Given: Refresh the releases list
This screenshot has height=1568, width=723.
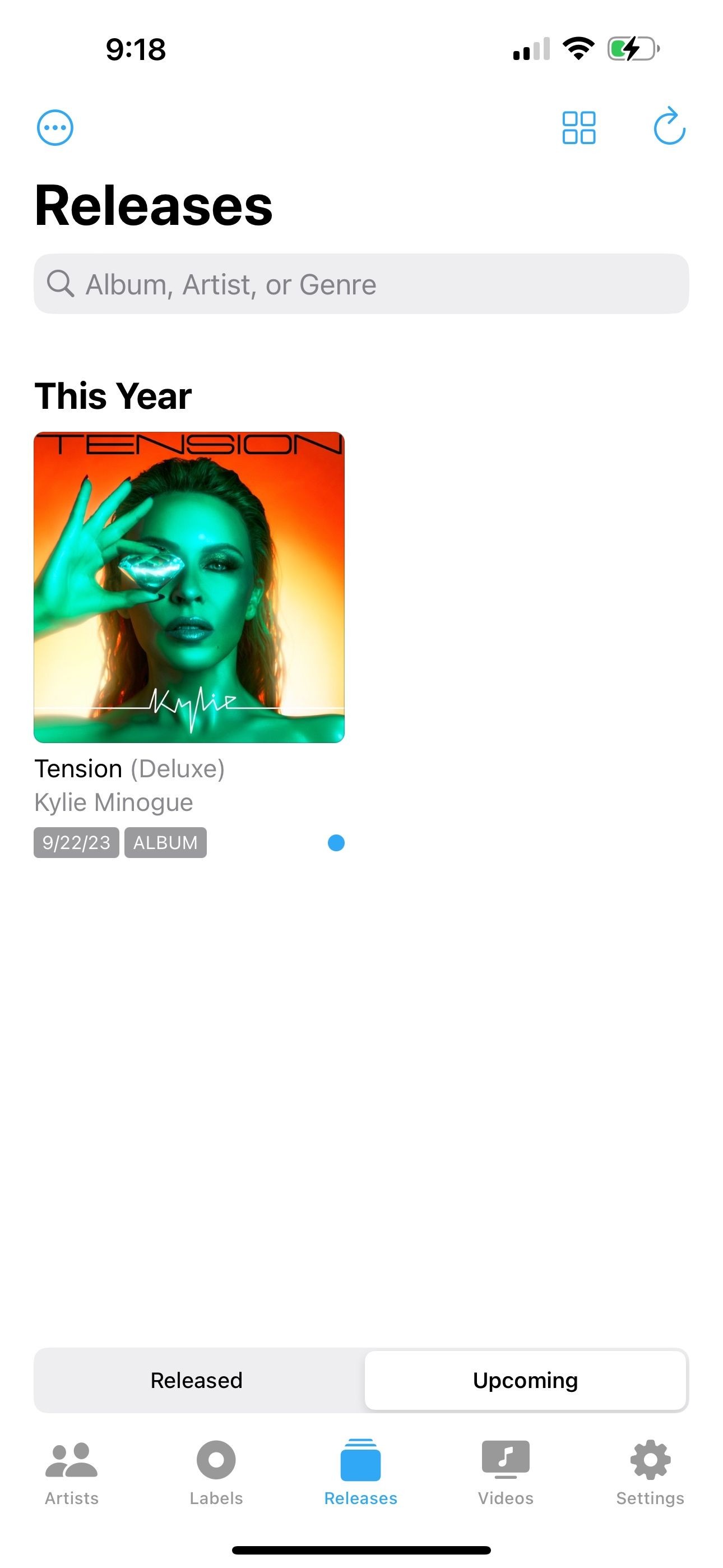Looking at the screenshot, I should click(669, 126).
